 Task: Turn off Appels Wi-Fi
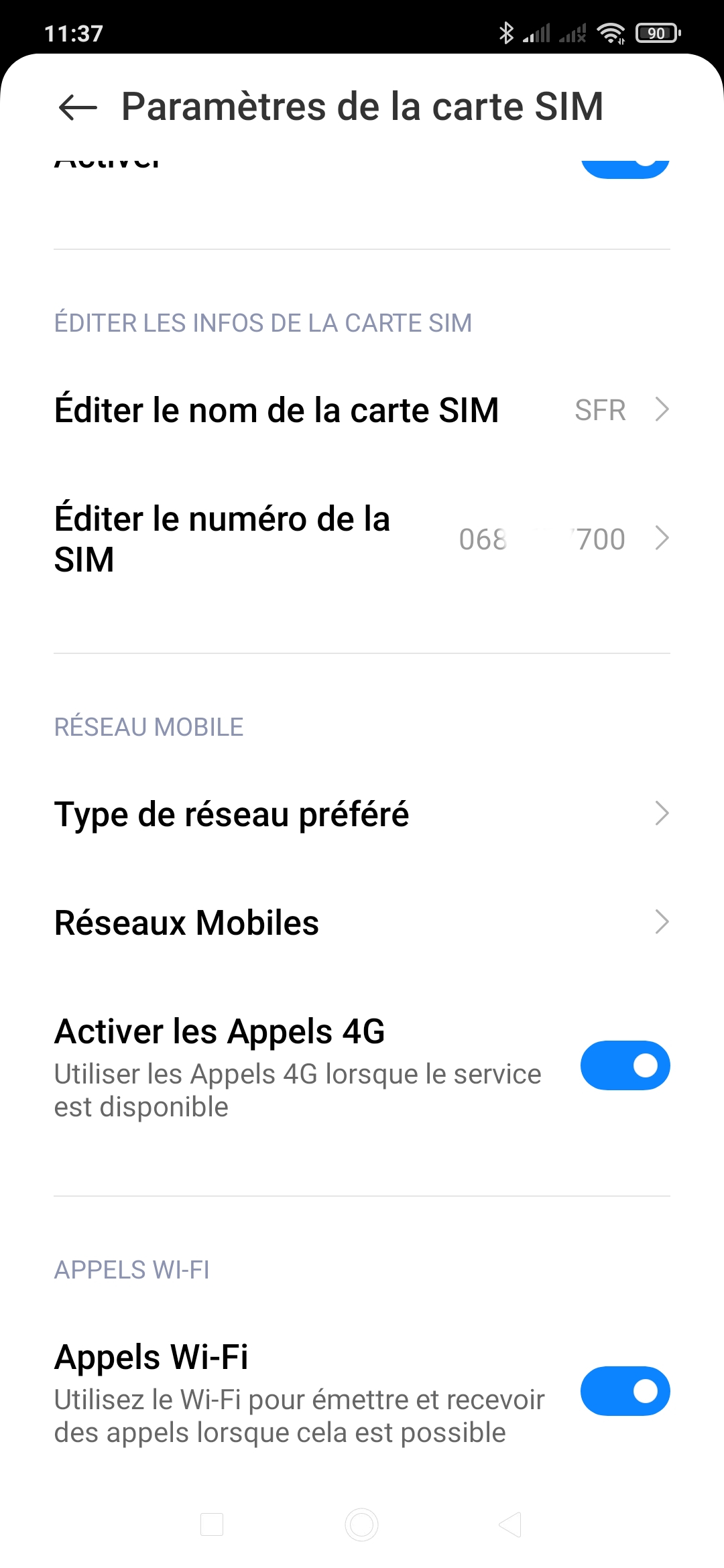(625, 1391)
